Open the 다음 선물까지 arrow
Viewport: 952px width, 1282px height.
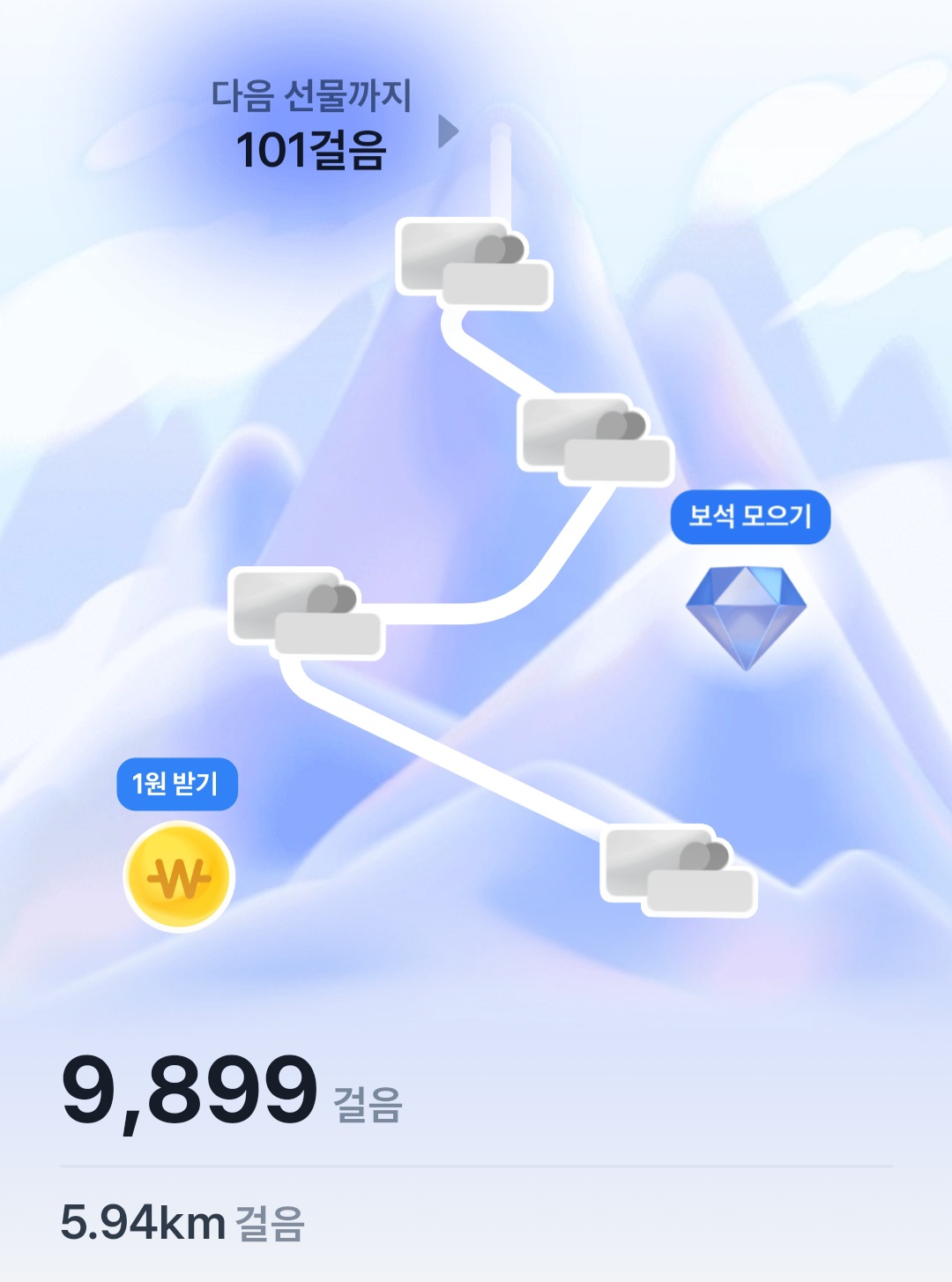449,131
